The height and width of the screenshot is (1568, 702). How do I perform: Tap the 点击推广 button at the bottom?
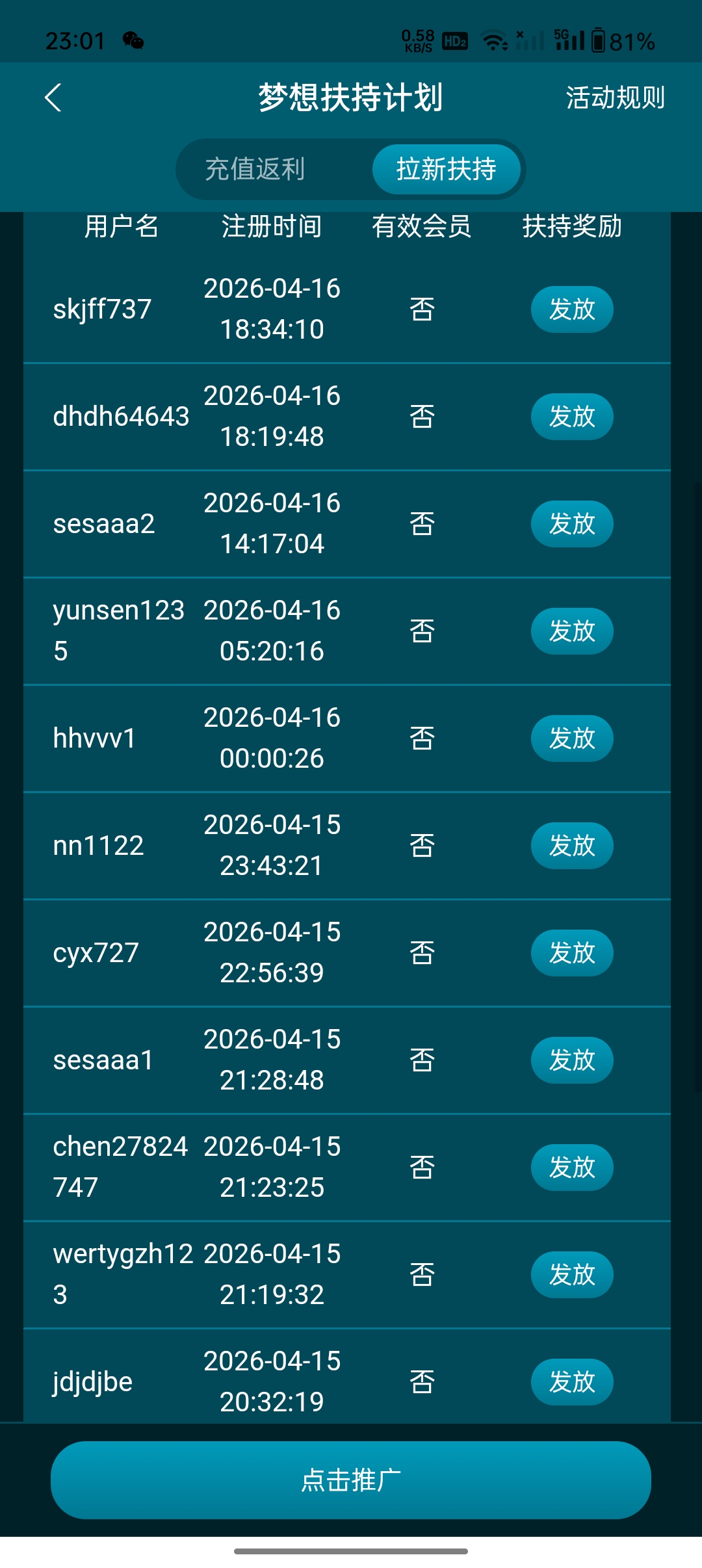click(x=351, y=1480)
